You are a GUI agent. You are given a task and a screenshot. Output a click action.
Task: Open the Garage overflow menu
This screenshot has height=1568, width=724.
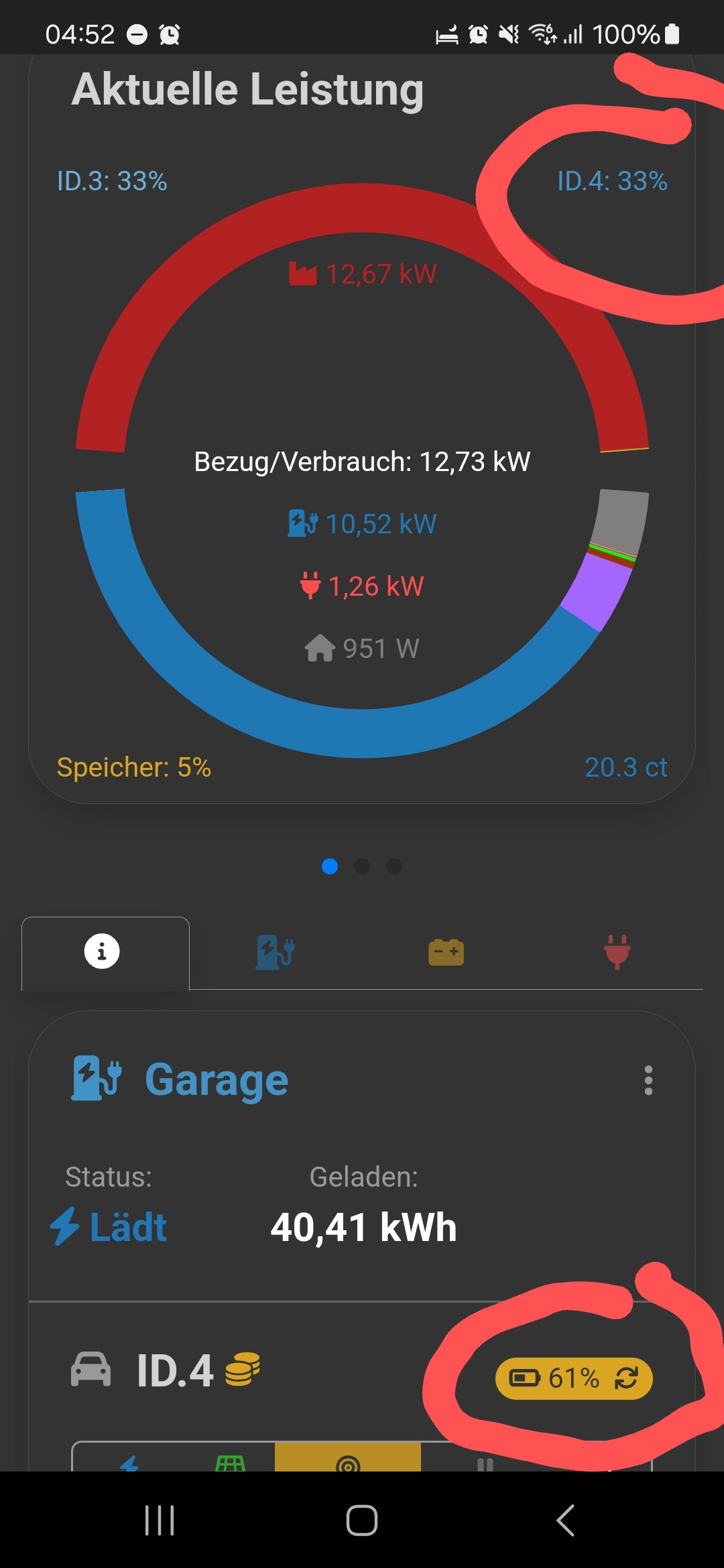point(648,1080)
